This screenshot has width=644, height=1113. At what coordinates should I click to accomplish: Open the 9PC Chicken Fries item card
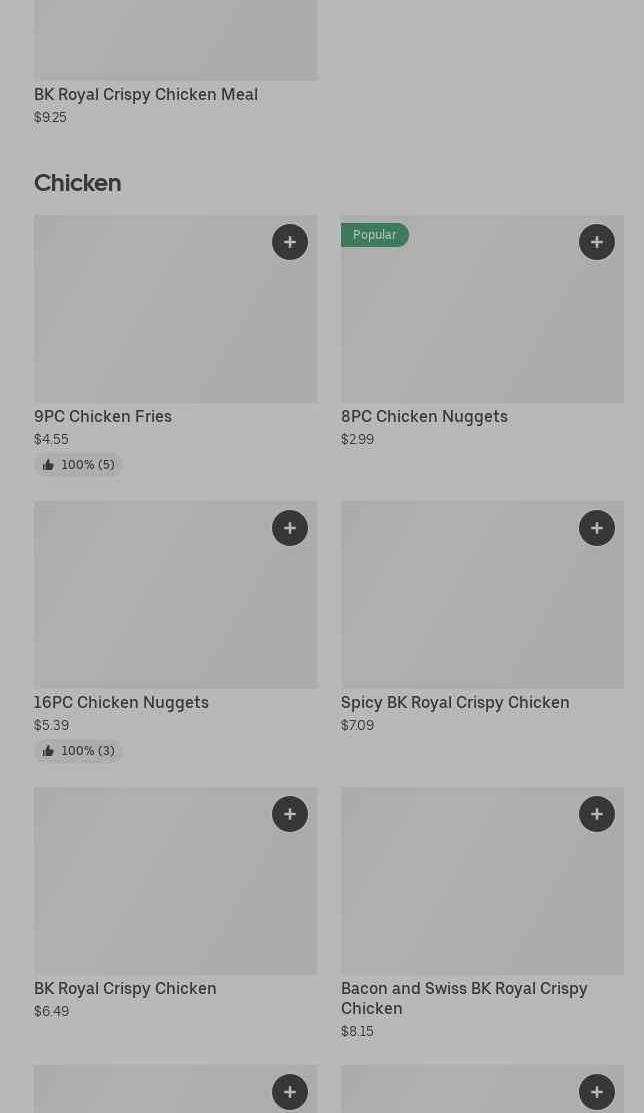click(x=175, y=346)
